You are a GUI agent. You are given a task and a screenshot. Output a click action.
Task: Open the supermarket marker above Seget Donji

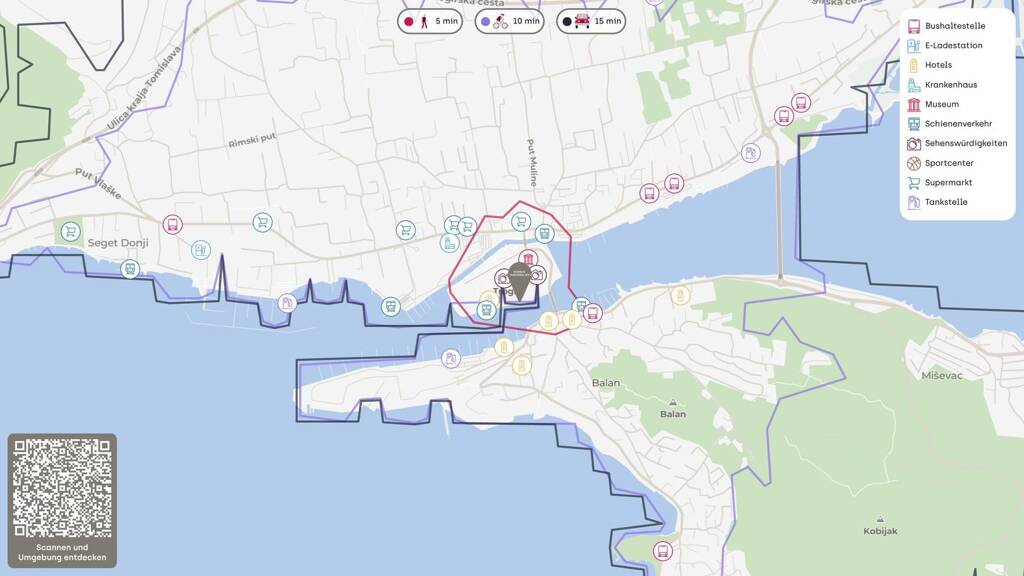[71, 231]
